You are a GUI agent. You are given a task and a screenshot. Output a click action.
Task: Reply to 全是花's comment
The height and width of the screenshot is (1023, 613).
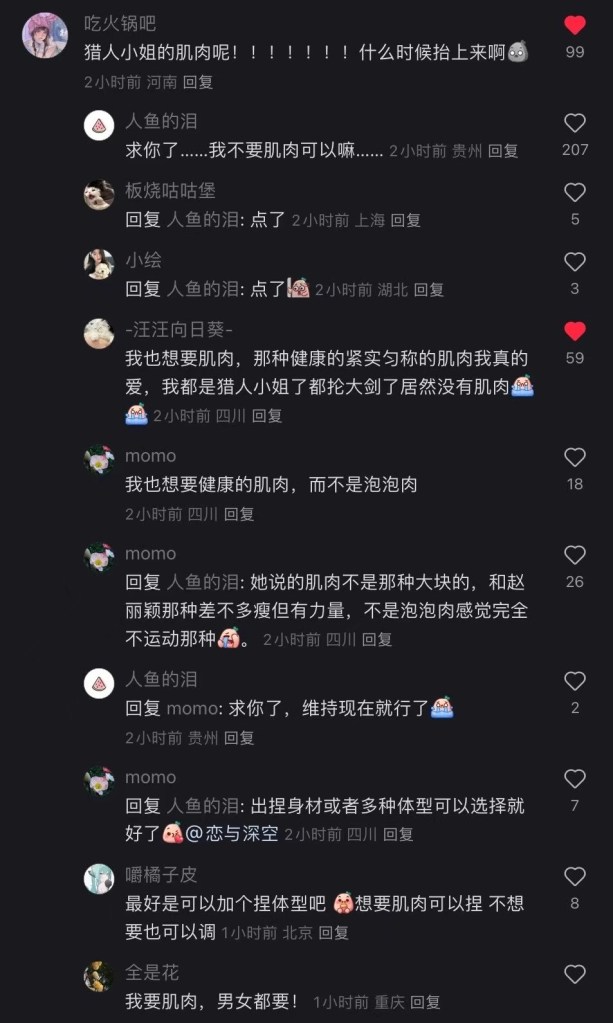[425, 1001]
